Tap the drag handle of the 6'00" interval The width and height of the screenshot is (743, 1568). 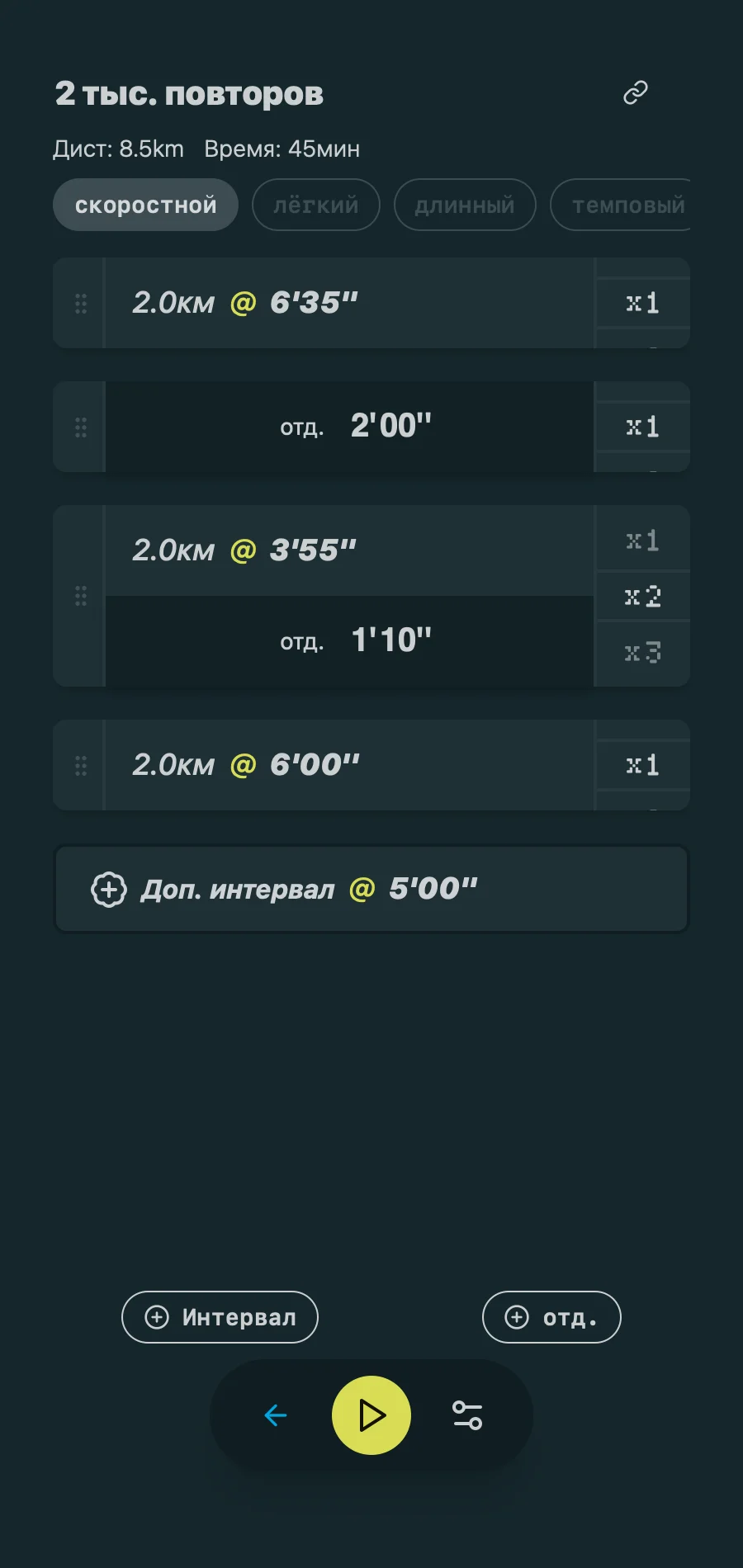coord(80,765)
